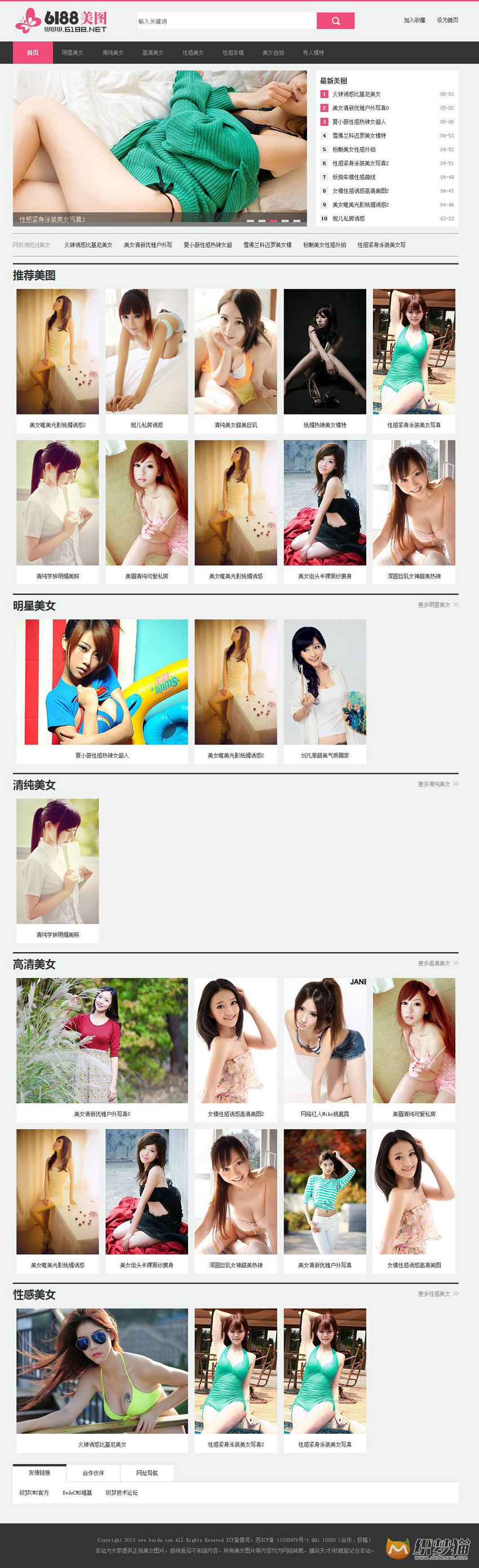Open the 加入收藏 link
This screenshot has height=1568, width=479.
click(414, 21)
